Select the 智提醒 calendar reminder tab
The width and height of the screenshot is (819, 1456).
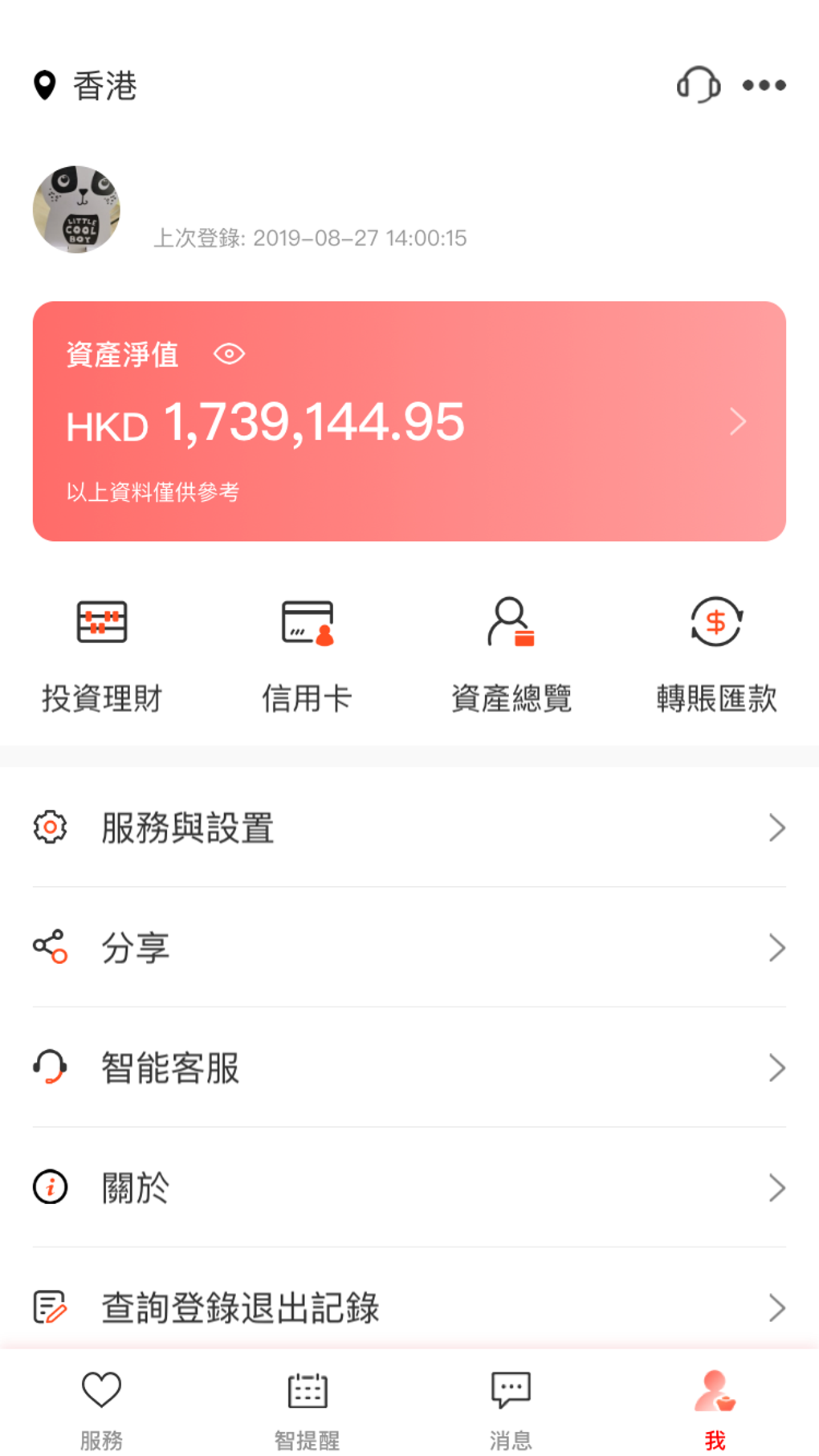pos(306,1410)
